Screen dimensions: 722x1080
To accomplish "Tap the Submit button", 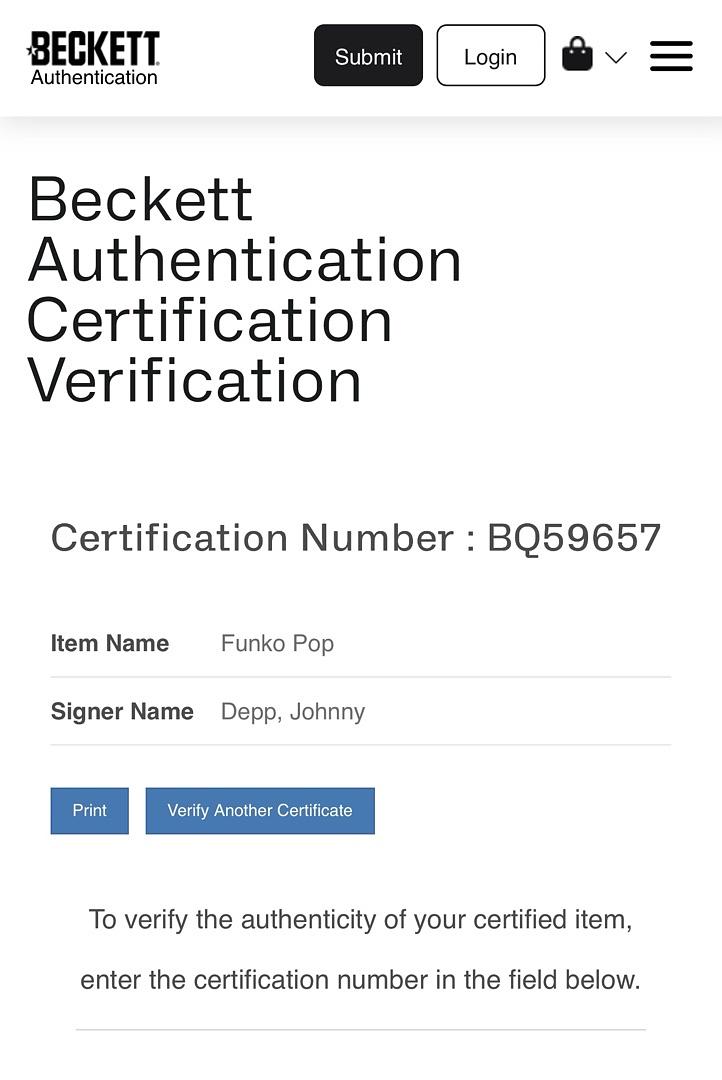I will (368, 56).
